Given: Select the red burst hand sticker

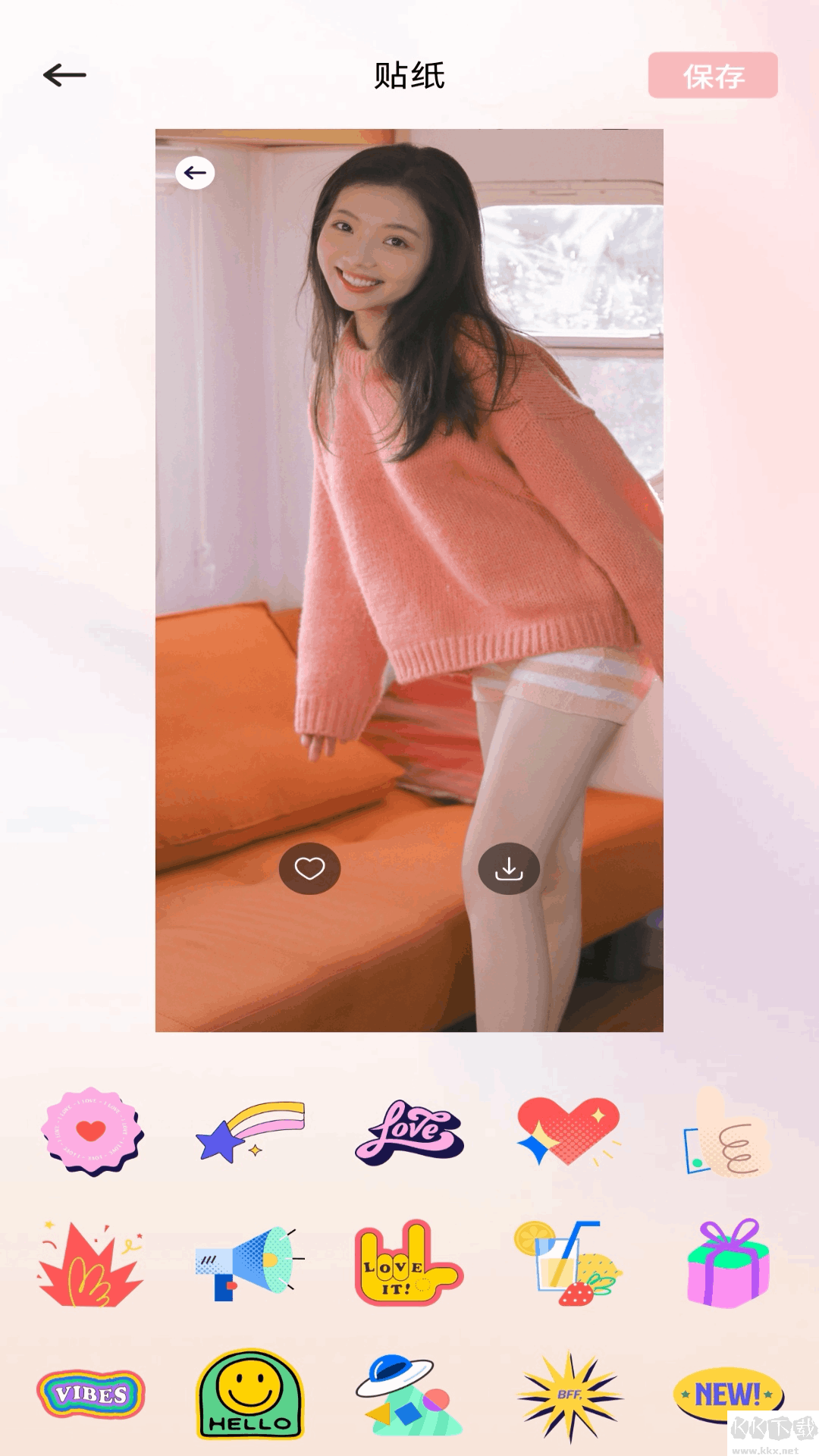Looking at the screenshot, I should click(91, 1264).
